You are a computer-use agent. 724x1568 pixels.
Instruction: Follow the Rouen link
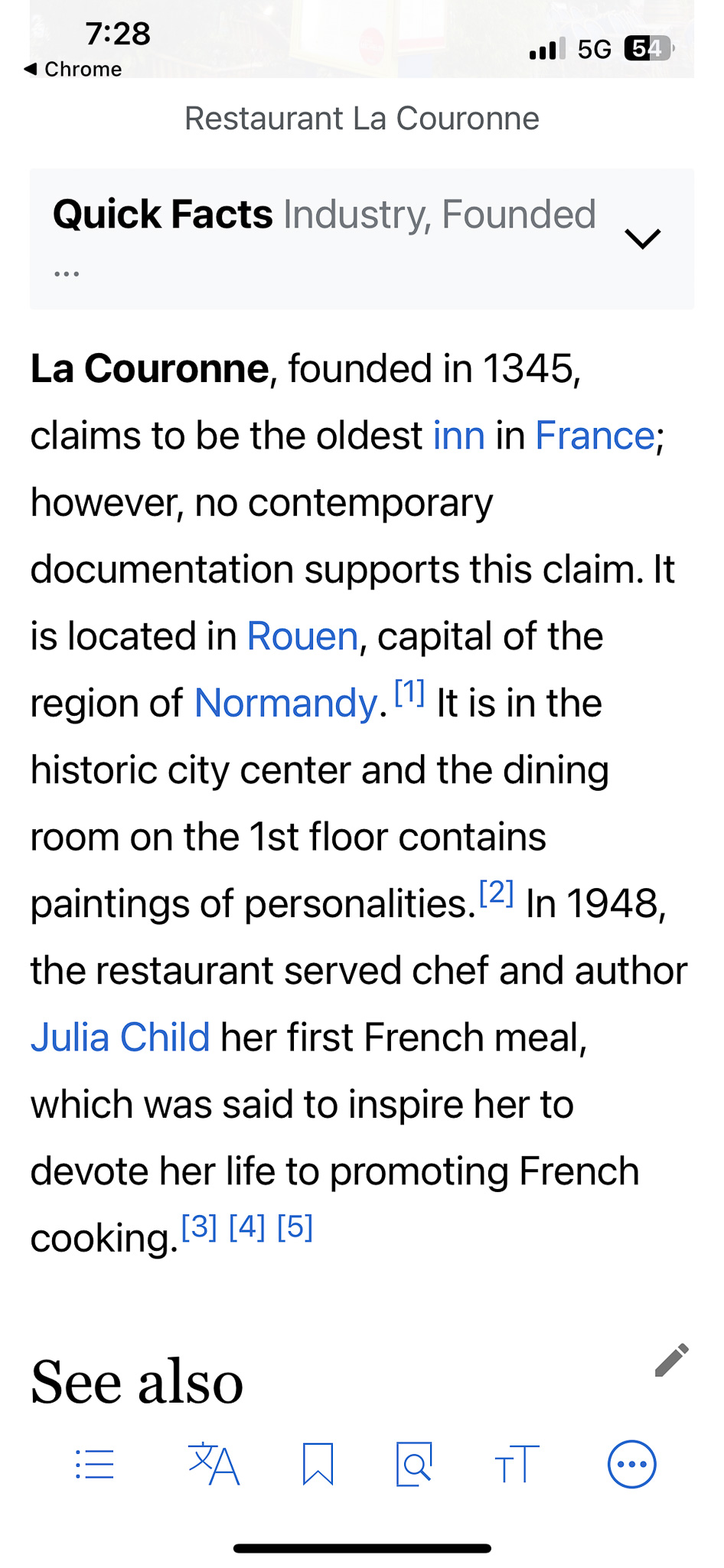point(302,636)
